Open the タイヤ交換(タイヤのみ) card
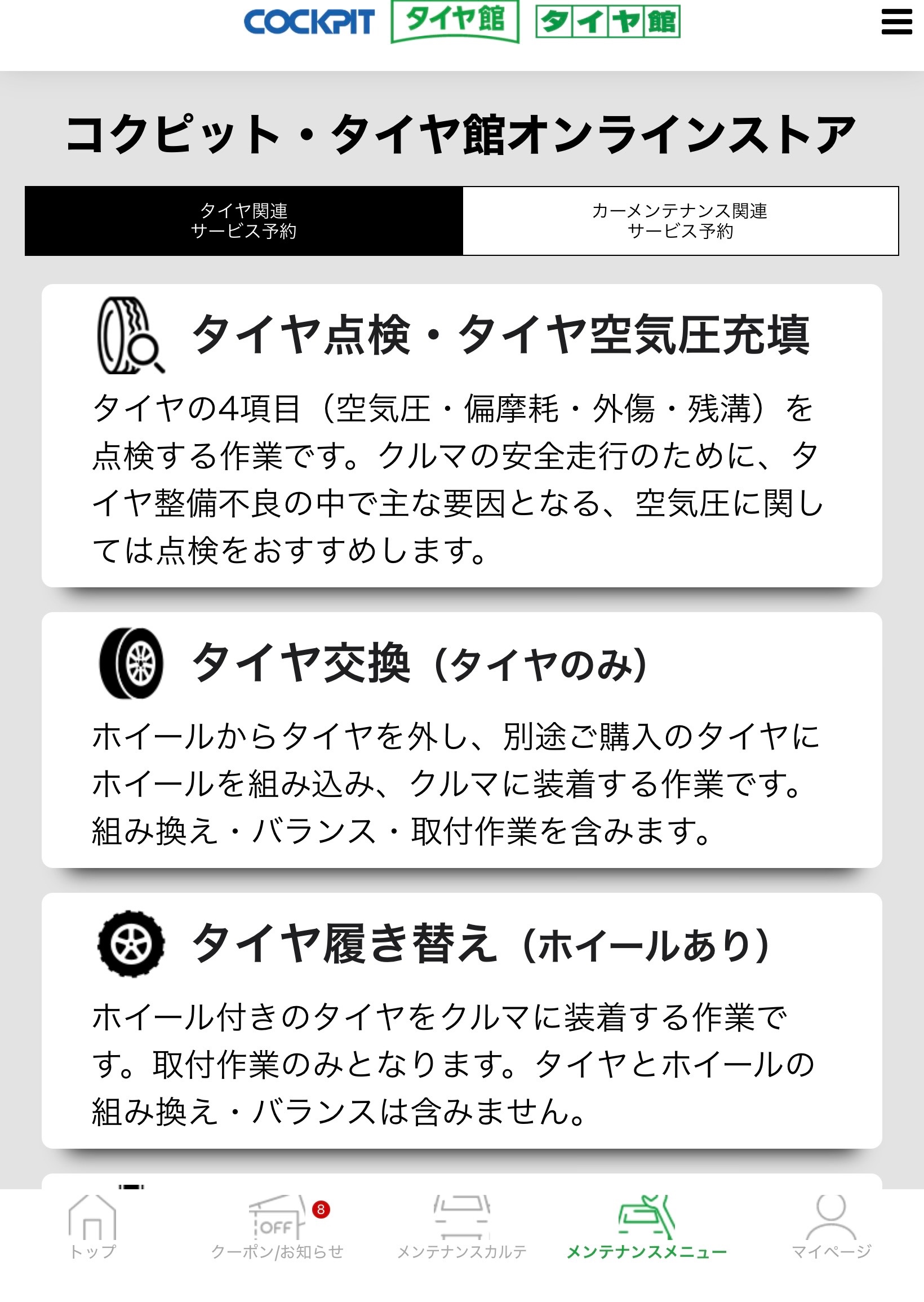The height and width of the screenshot is (1302, 924). [461, 739]
